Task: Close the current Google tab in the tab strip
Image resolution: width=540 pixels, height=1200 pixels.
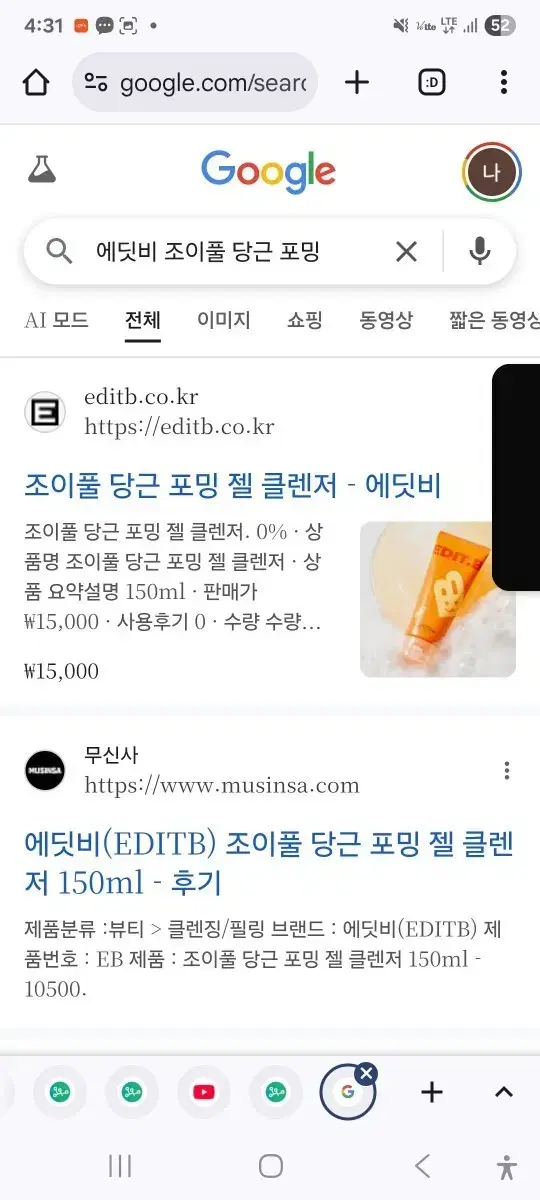Action: coord(367,1074)
